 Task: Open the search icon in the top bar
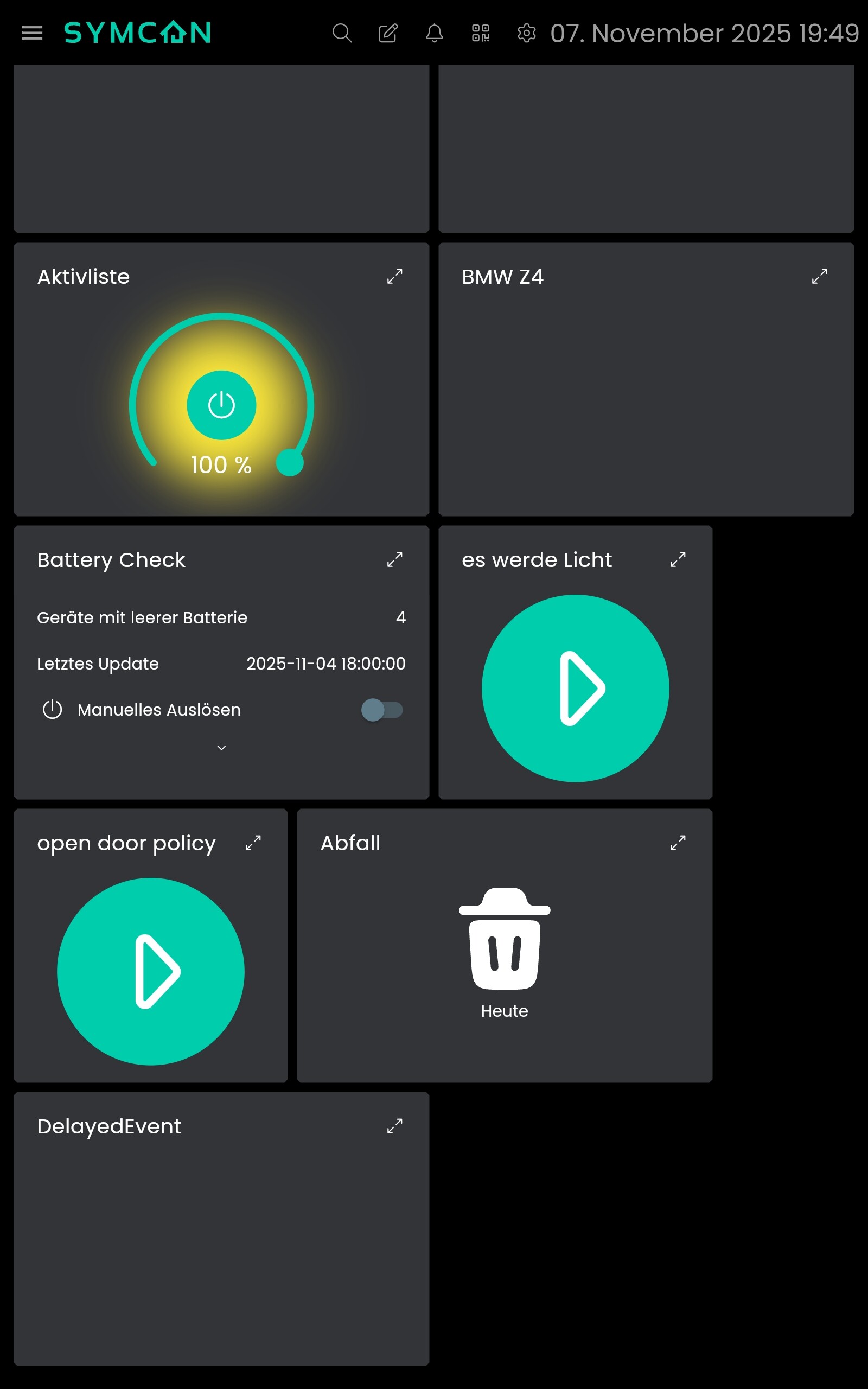[x=342, y=33]
